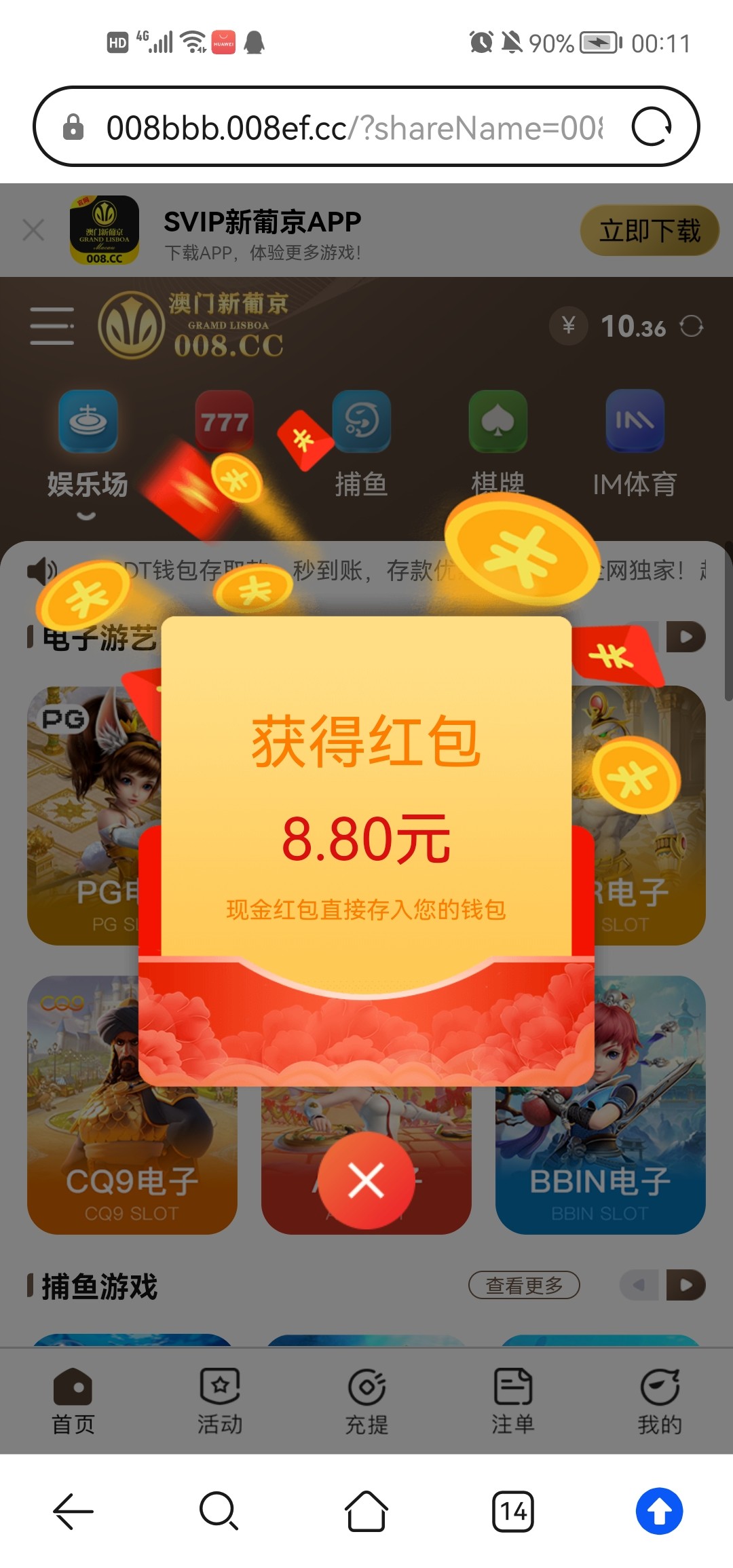Go back with the browser back arrow
Image resolution: width=733 pixels, height=1568 pixels.
click(73, 1512)
